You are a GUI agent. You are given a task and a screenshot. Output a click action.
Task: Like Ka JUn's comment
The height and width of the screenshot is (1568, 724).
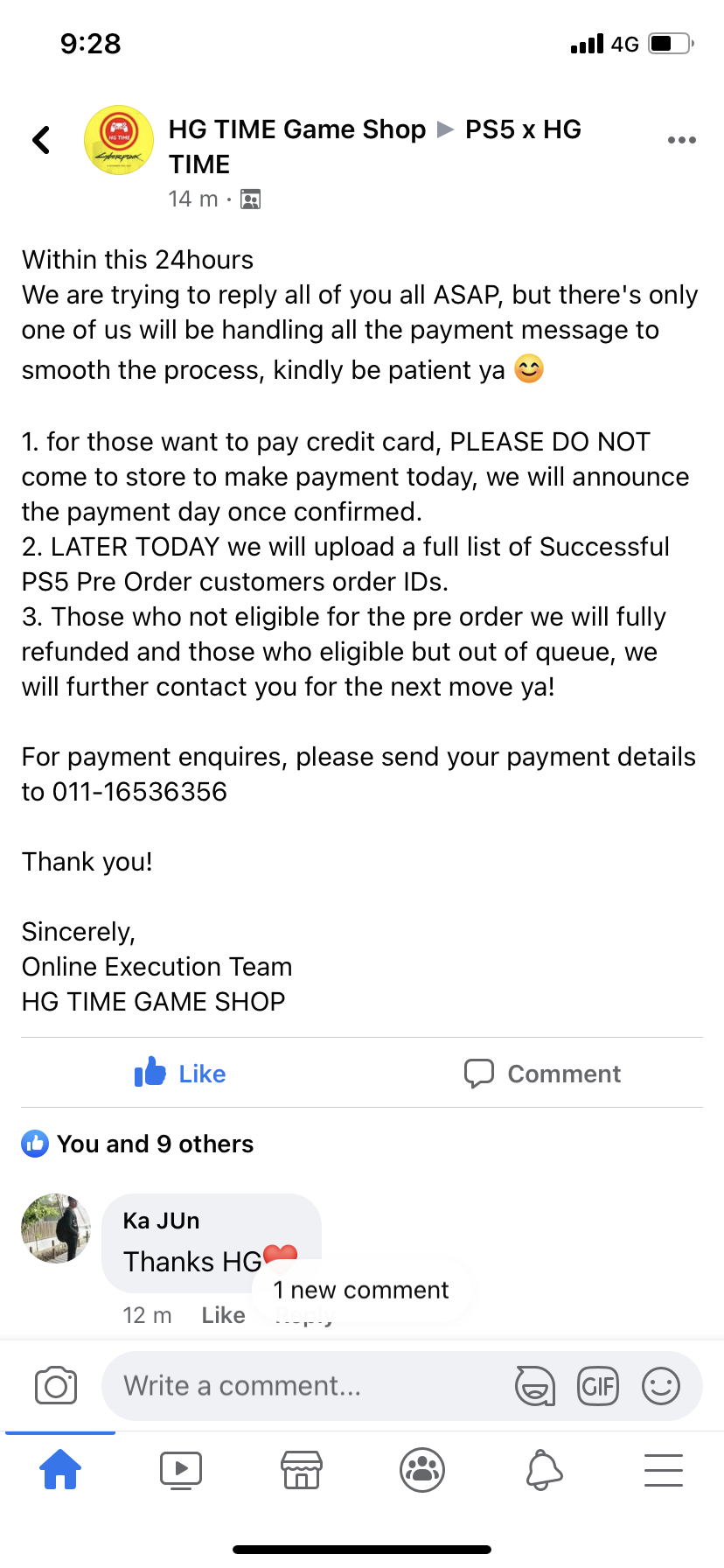(x=223, y=1315)
